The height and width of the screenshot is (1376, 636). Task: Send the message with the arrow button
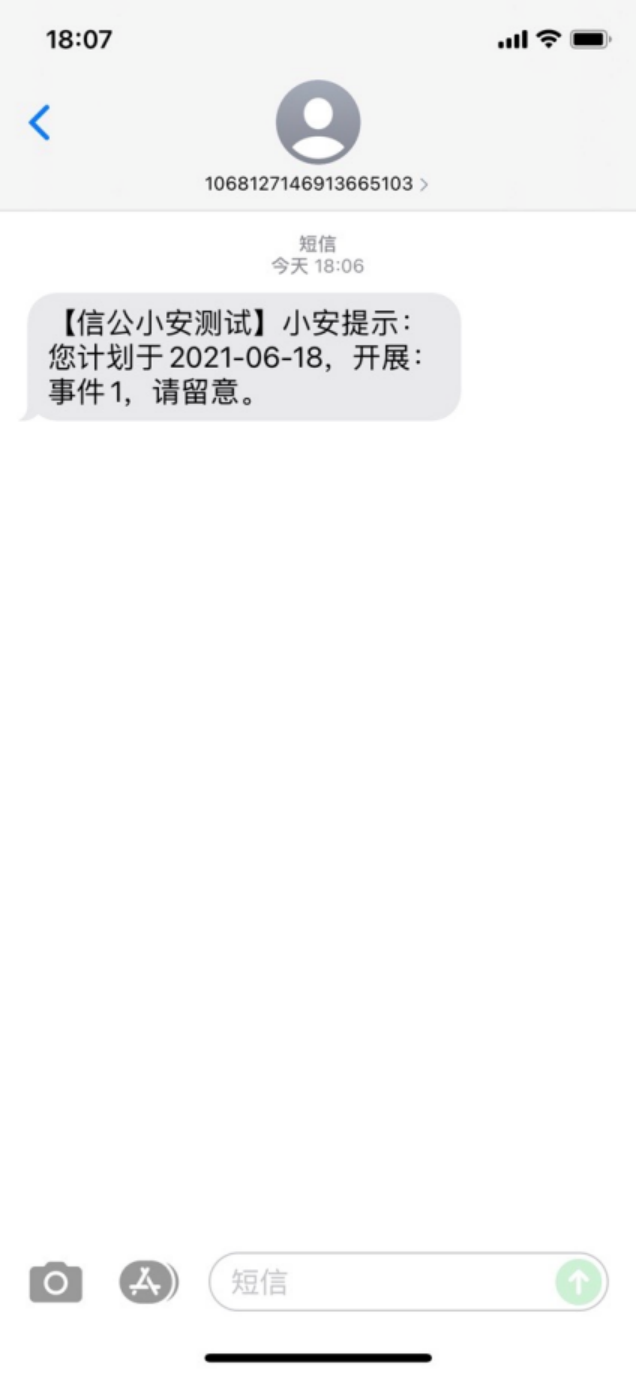click(579, 1282)
